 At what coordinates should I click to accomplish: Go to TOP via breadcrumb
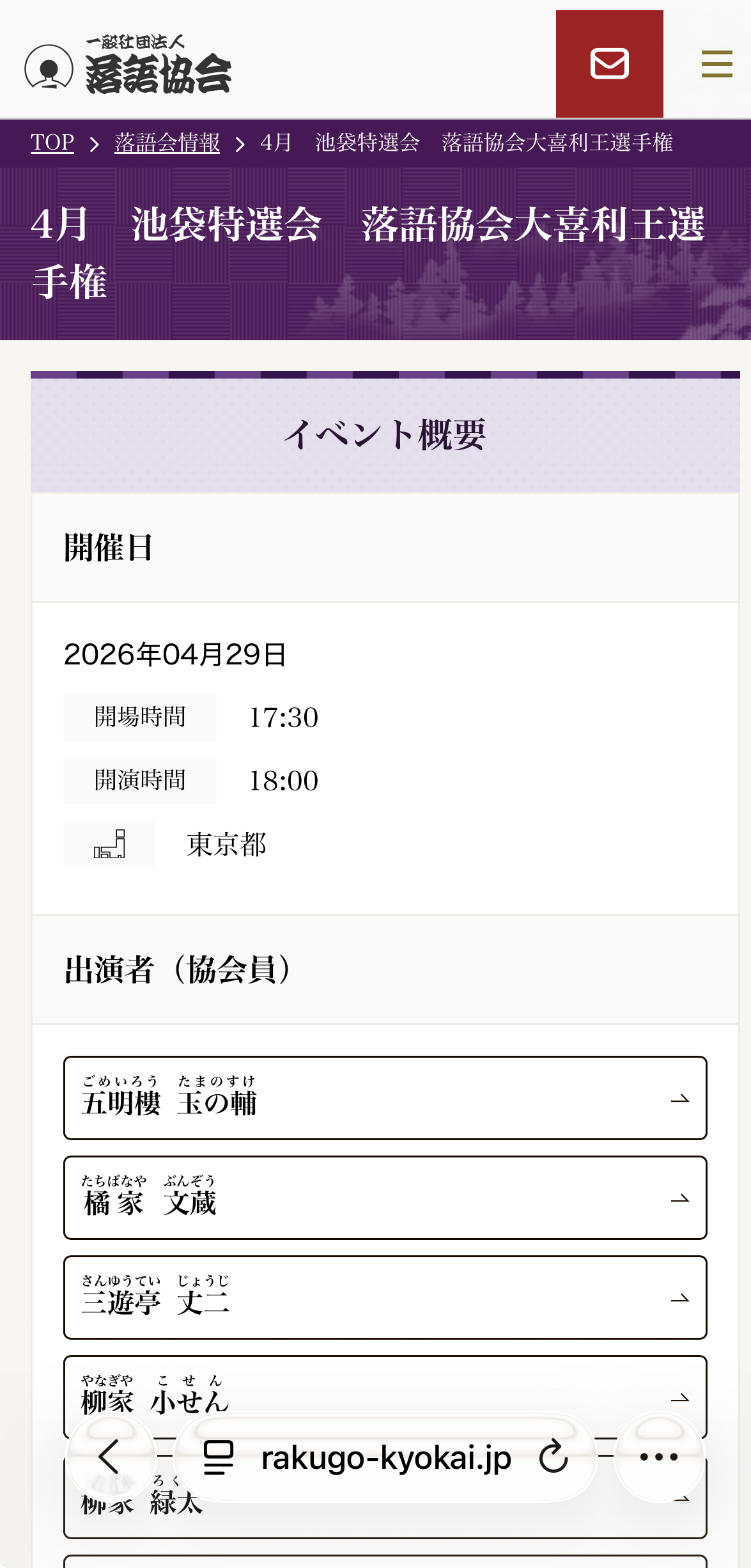coord(52,142)
